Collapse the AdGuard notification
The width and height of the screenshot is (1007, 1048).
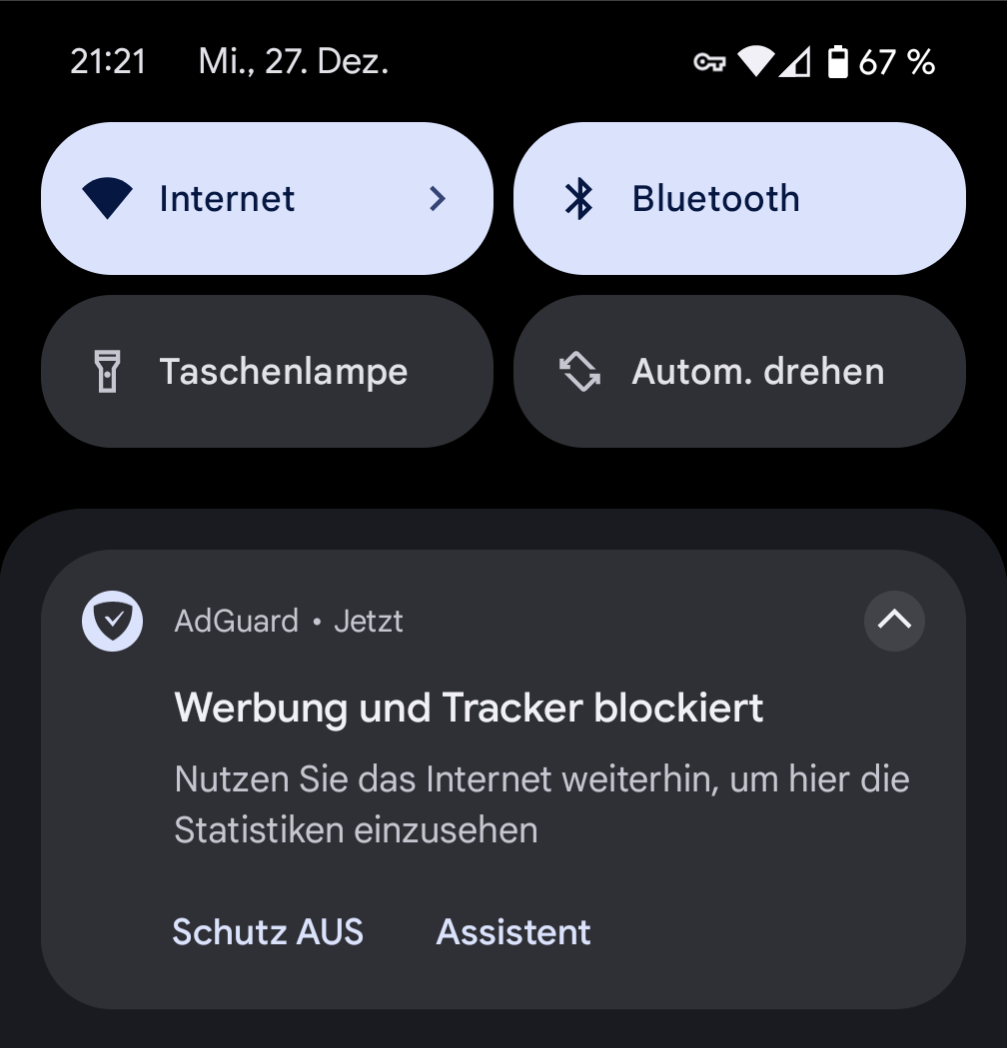point(894,621)
